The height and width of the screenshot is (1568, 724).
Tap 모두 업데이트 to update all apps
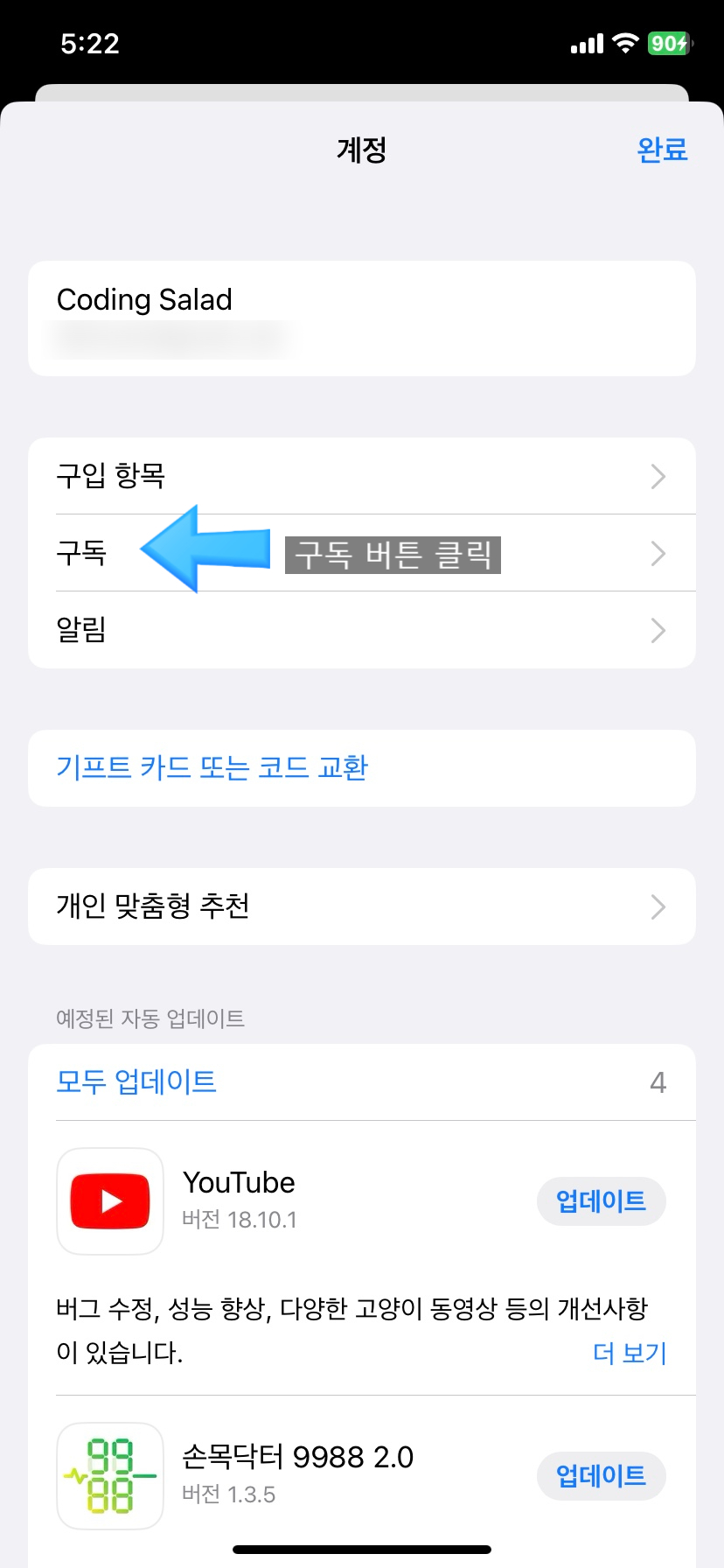[136, 1082]
